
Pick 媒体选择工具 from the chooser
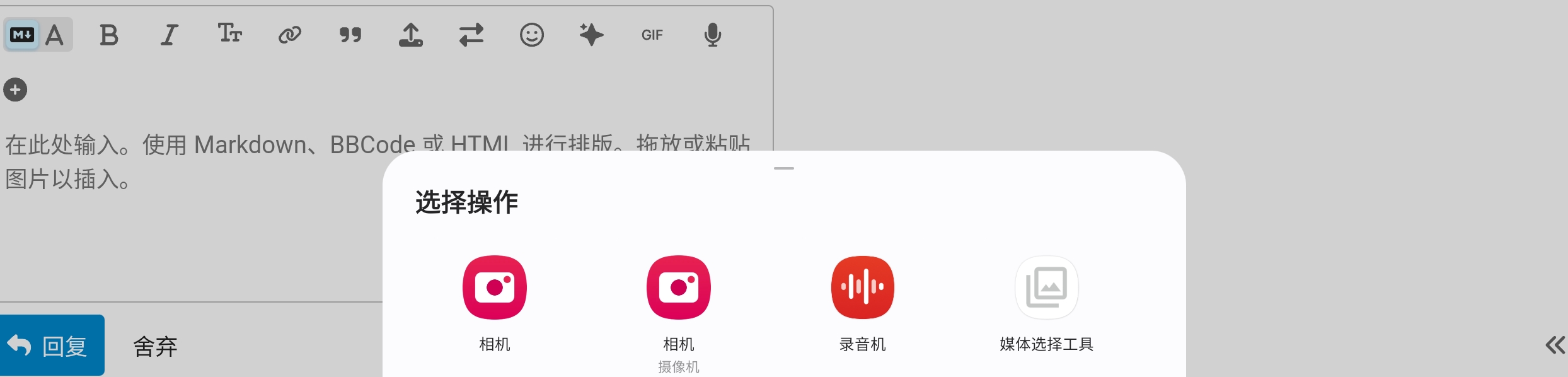(1046, 287)
